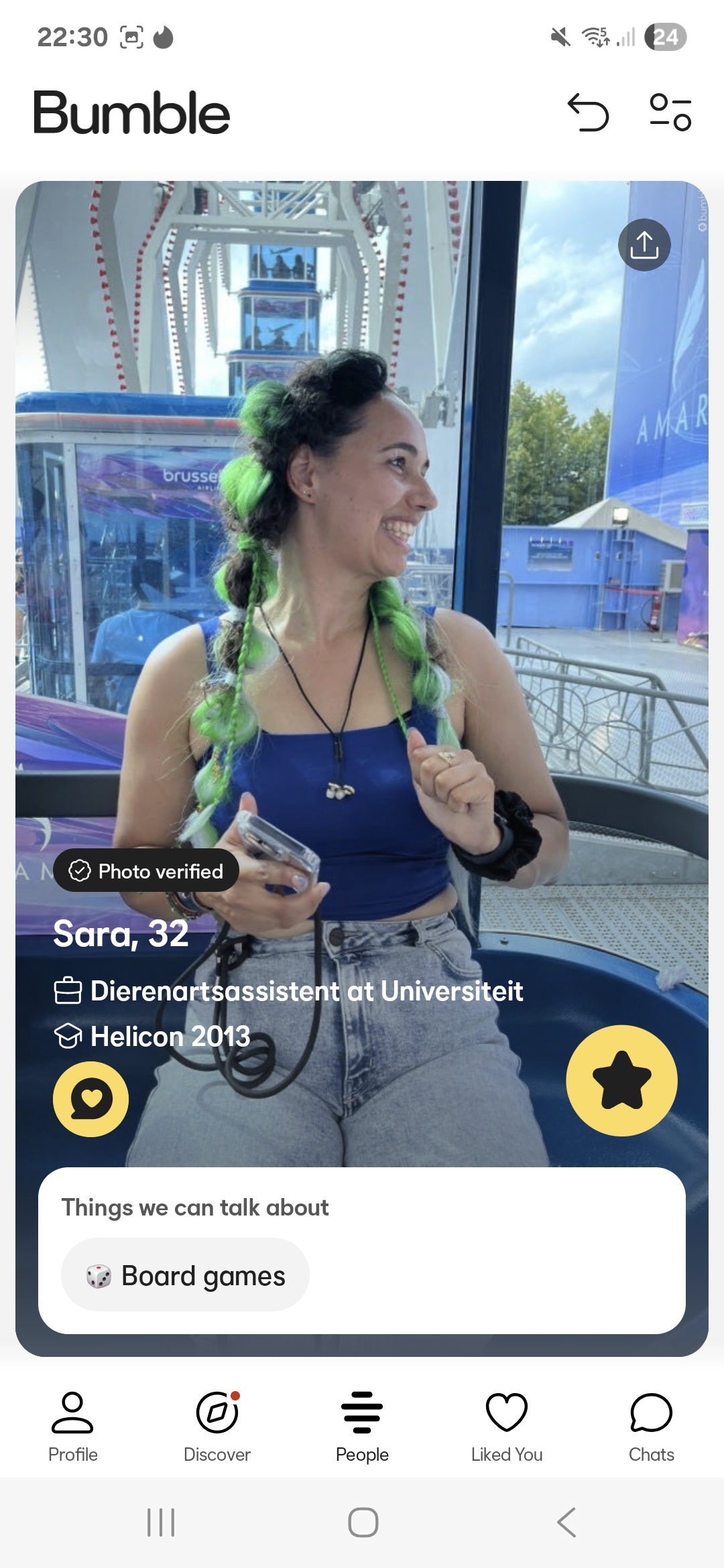Screen dimensions: 724x1568
Task: SuperSwipe this profile with the star button
Action: coord(621,1080)
